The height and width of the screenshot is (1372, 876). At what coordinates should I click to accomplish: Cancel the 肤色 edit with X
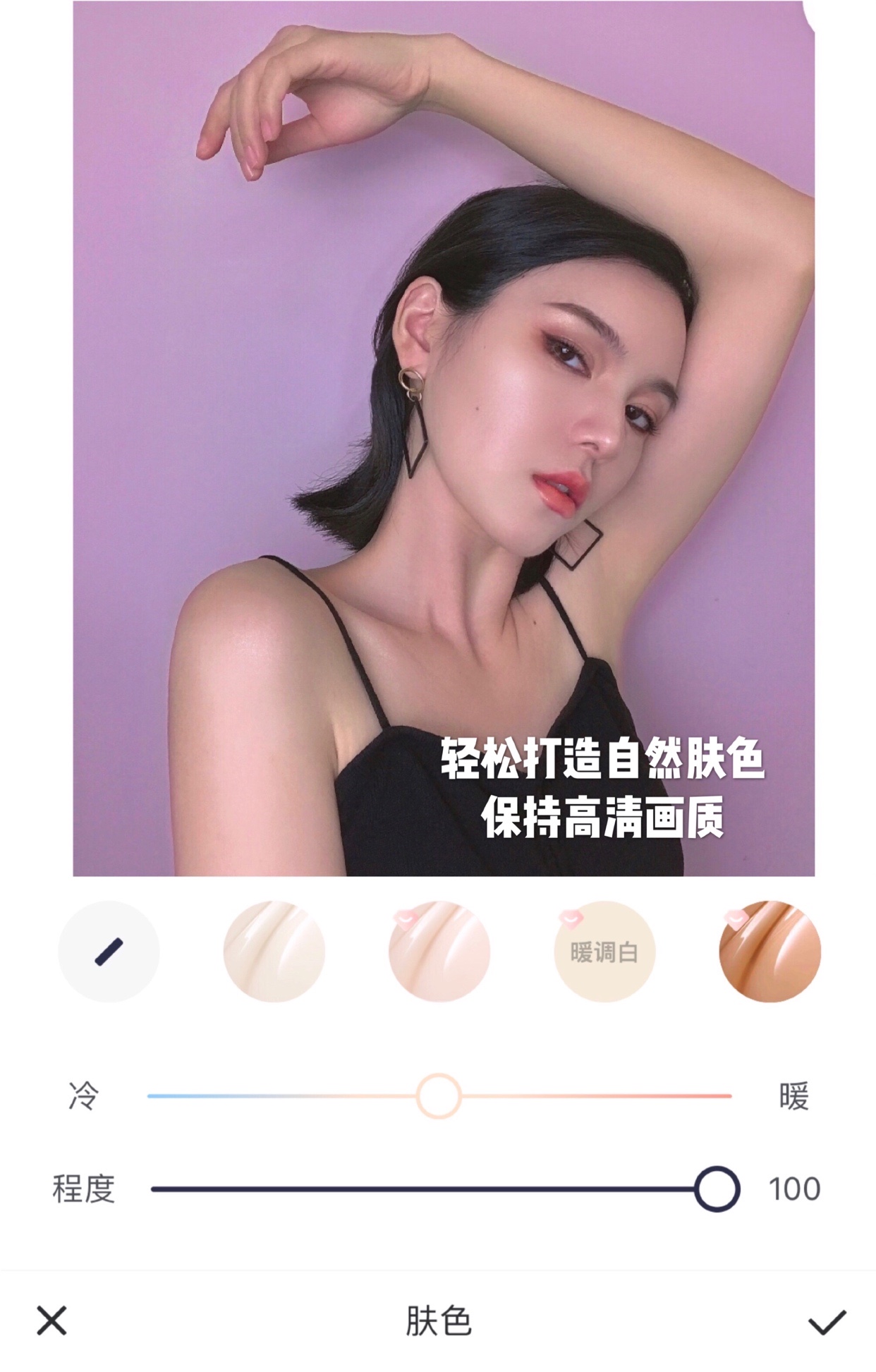(x=51, y=1321)
